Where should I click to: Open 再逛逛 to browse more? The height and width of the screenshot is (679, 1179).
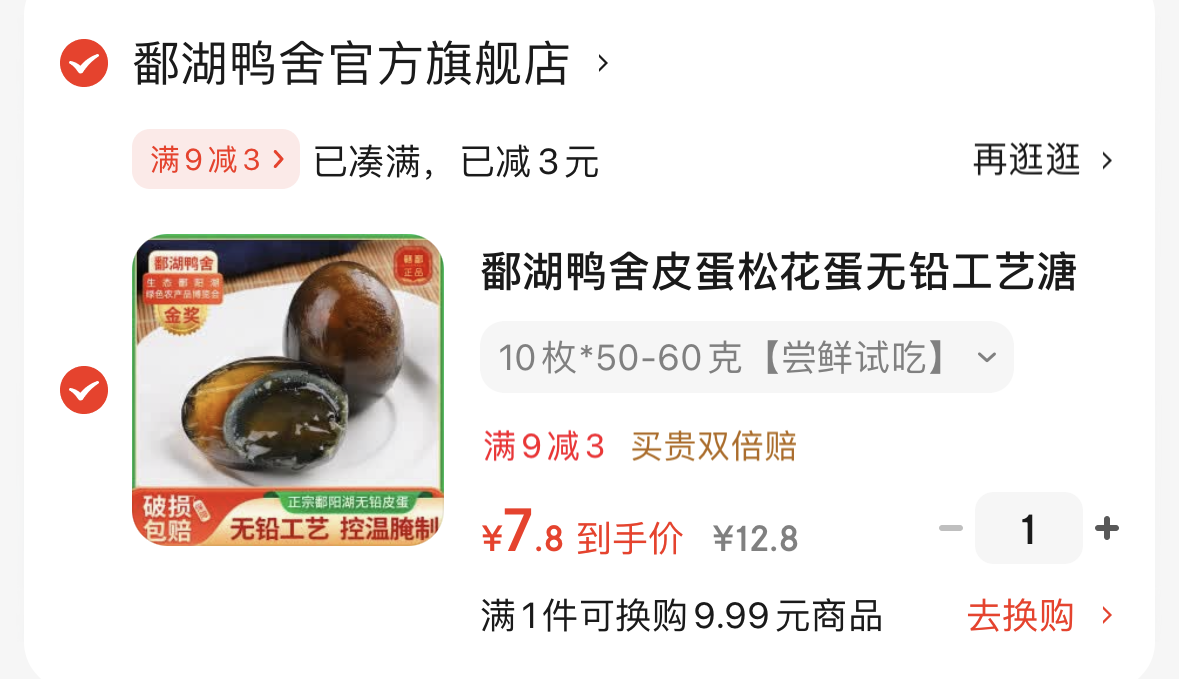point(1041,160)
